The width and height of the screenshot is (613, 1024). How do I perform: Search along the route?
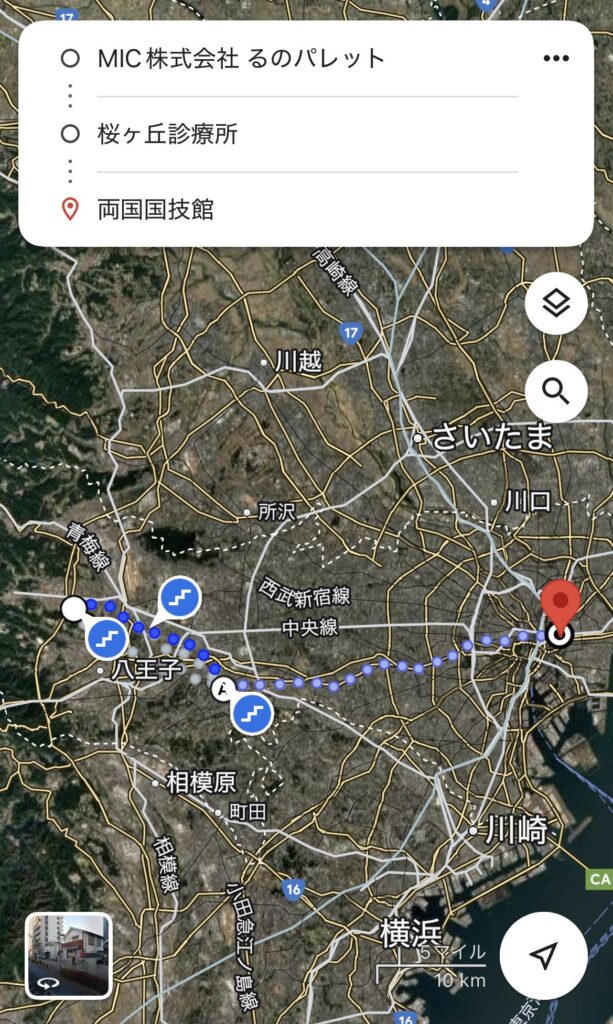click(x=555, y=391)
